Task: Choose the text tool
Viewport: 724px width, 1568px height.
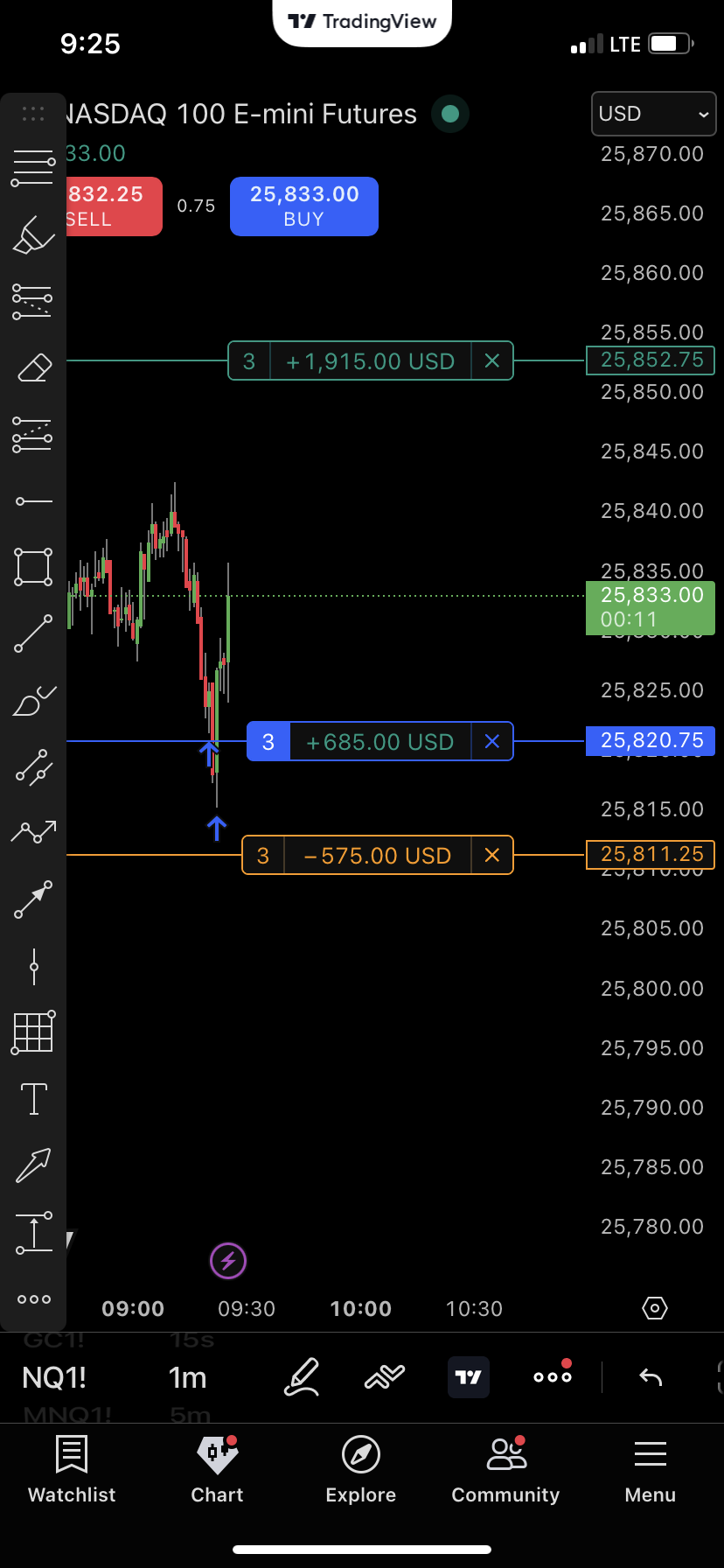Action: click(x=34, y=1098)
